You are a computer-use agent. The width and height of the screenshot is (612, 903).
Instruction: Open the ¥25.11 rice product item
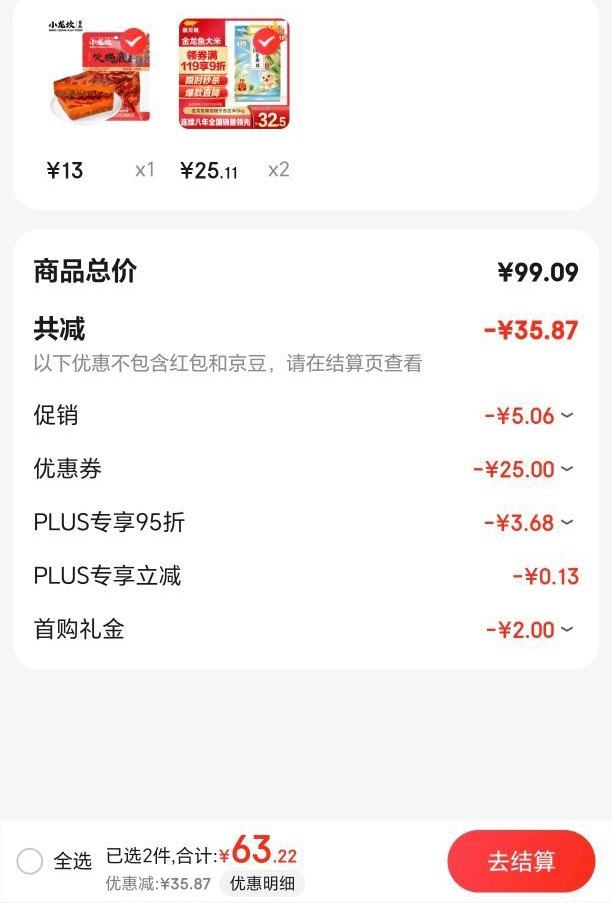tap(233, 74)
